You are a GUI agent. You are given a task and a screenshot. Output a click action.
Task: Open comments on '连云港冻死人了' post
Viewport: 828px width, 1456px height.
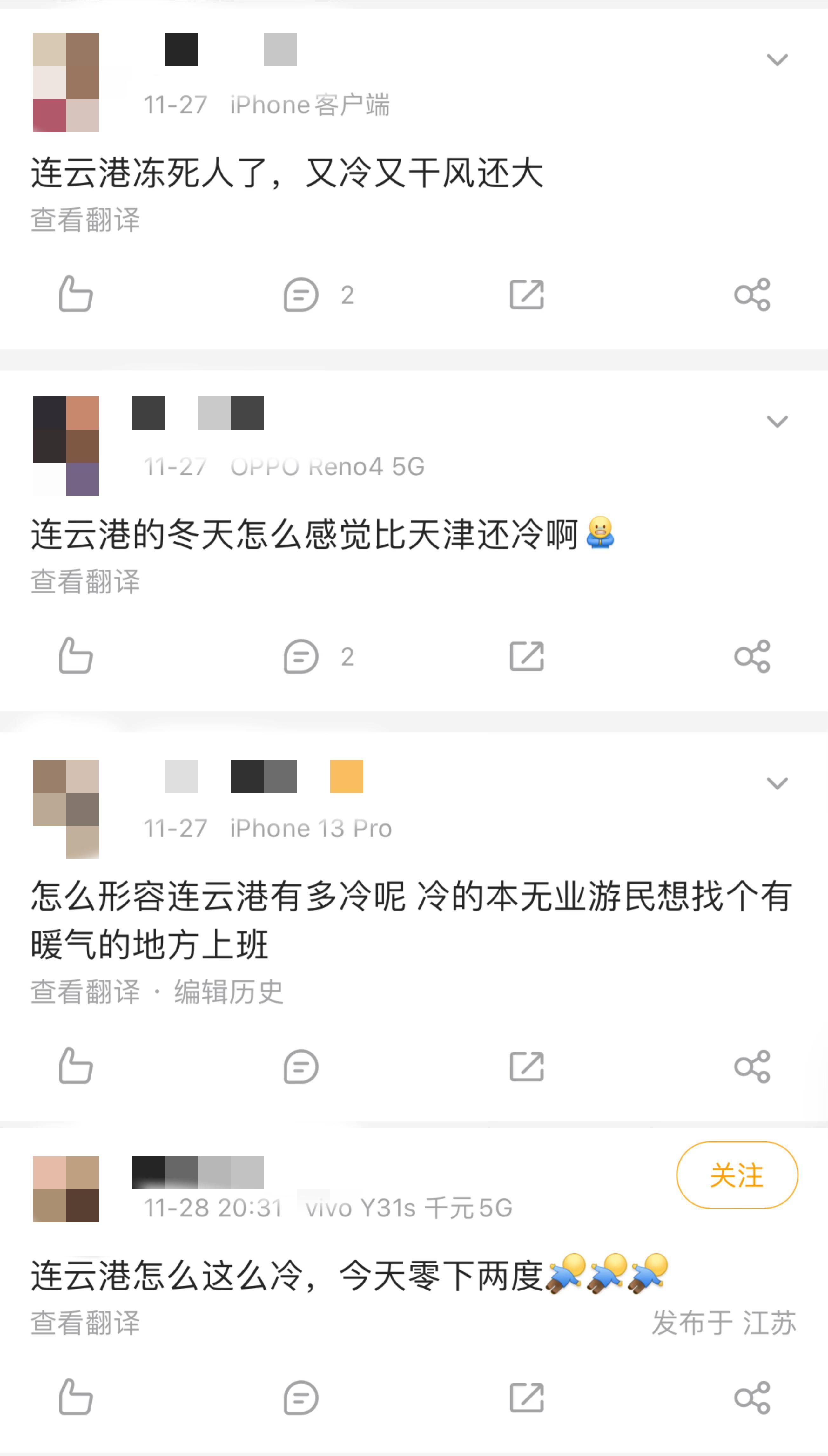click(301, 294)
